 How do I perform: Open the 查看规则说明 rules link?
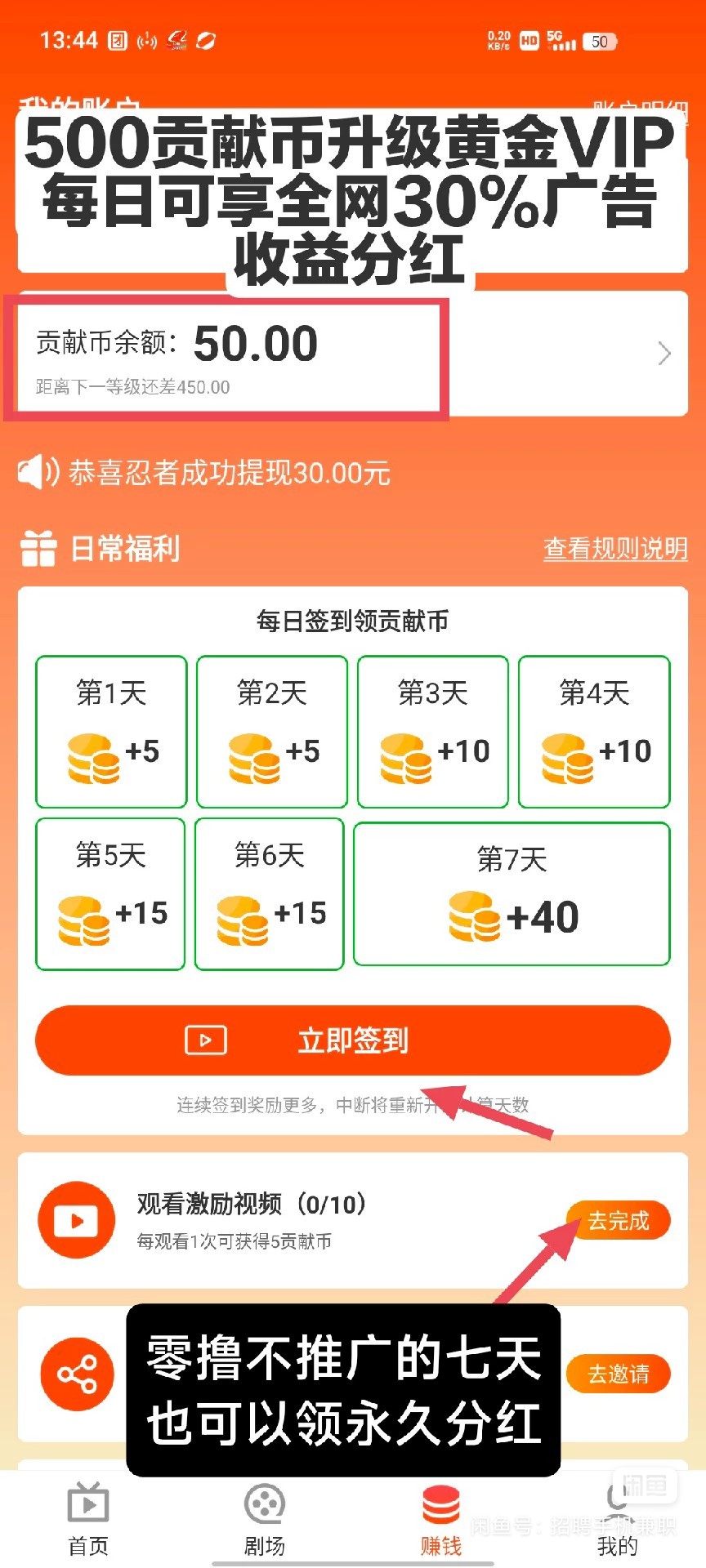[615, 548]
